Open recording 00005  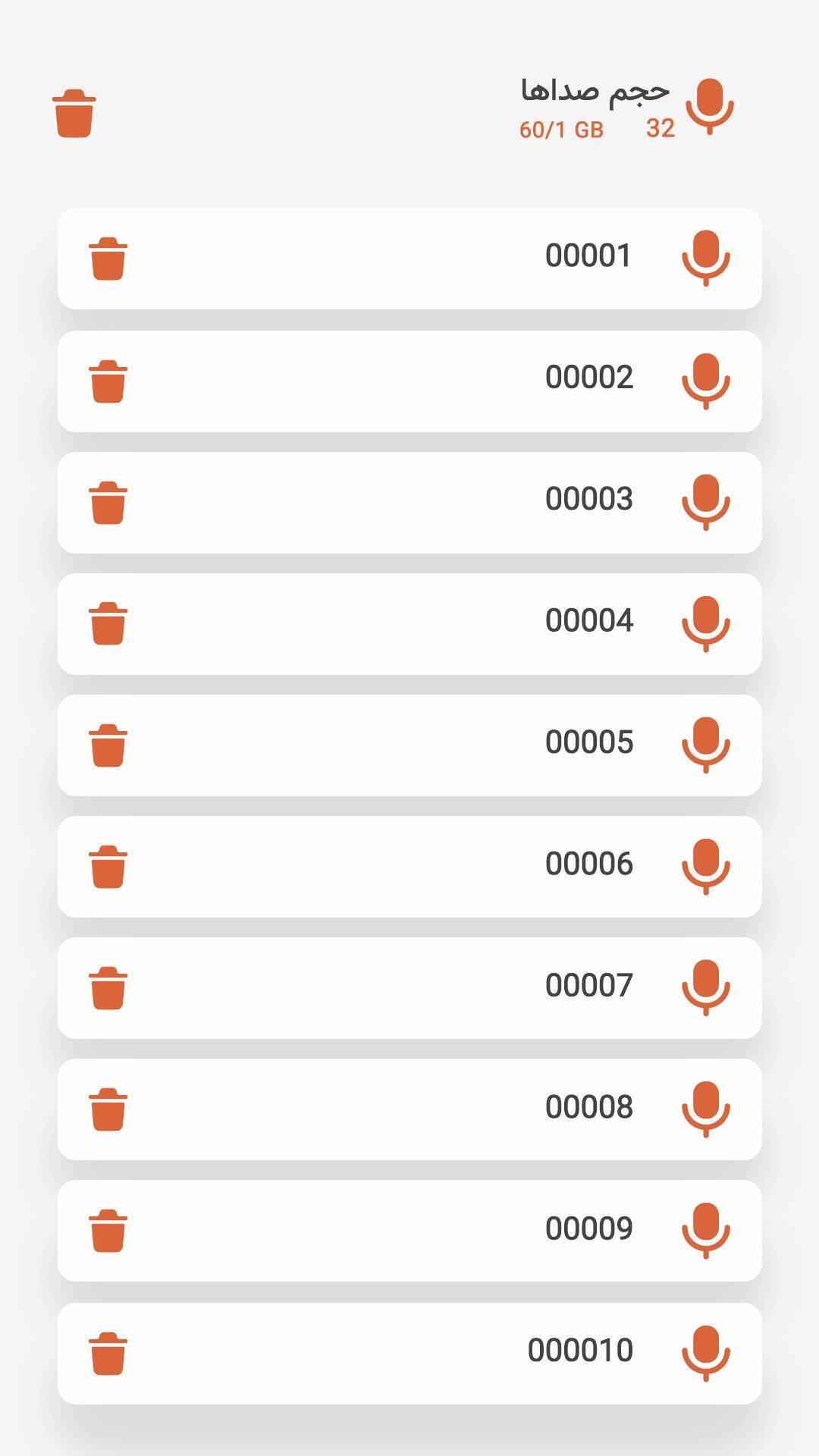click(588, 742)
